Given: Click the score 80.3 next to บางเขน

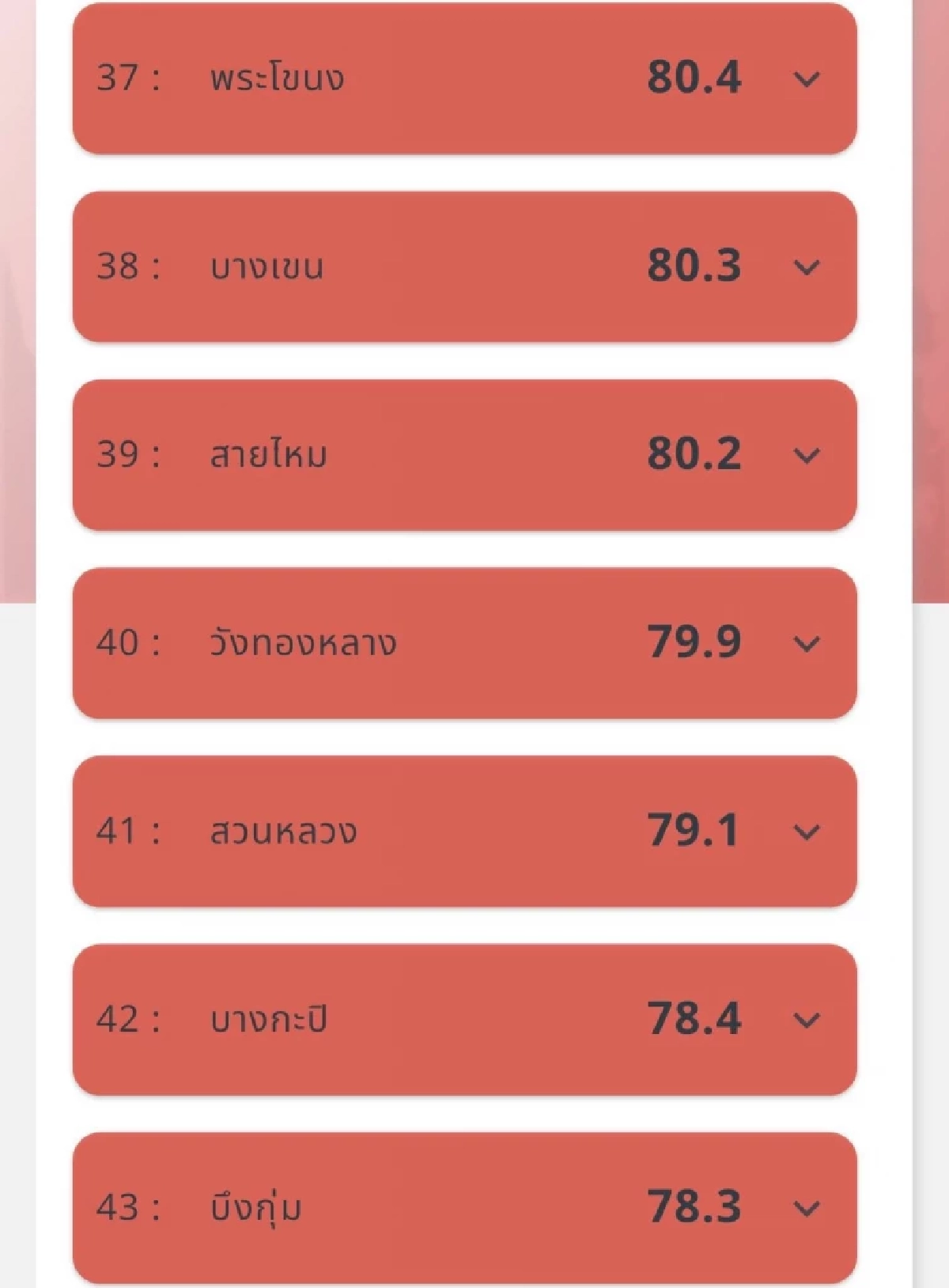Looking at the screenshot, I should [694, 267].
